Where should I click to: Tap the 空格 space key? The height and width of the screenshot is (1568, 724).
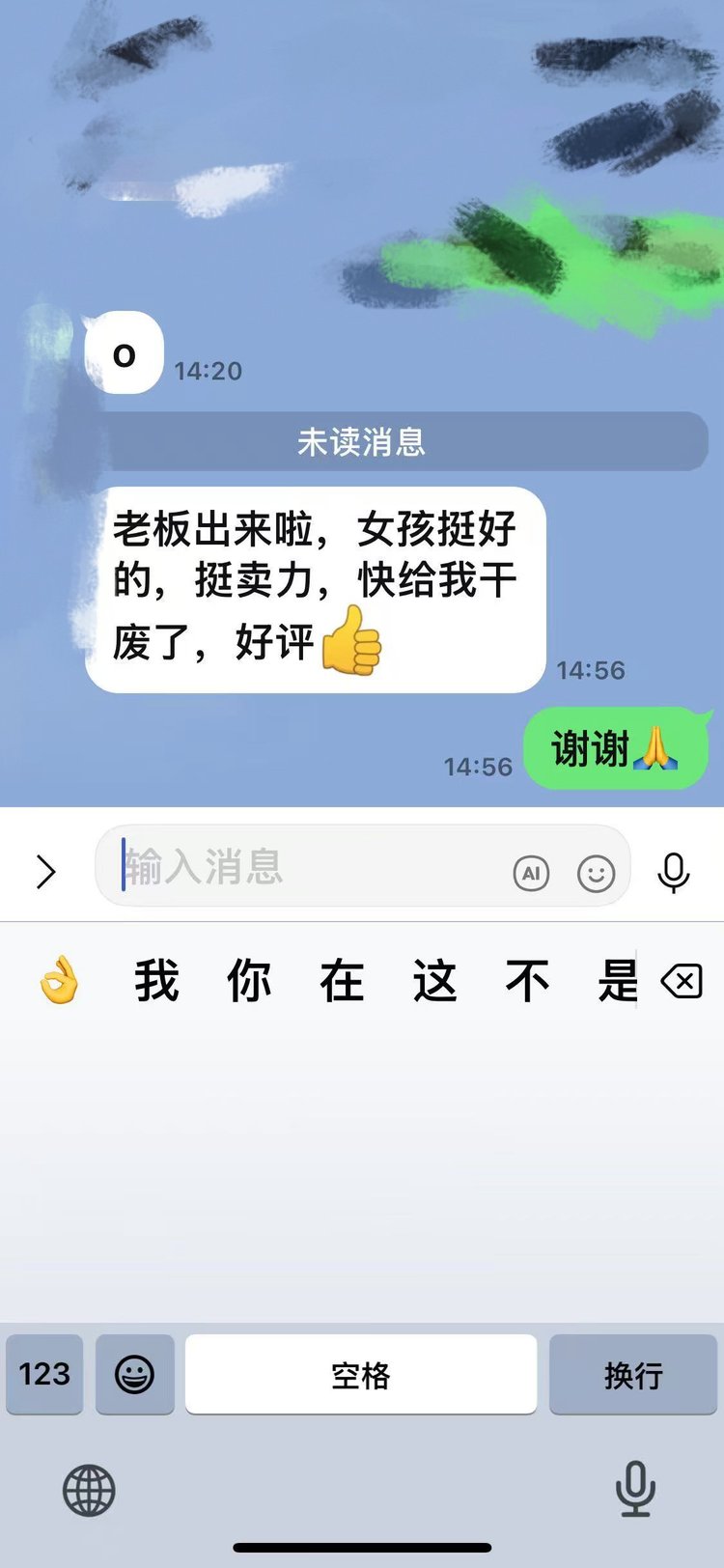tap(361, 1374)
